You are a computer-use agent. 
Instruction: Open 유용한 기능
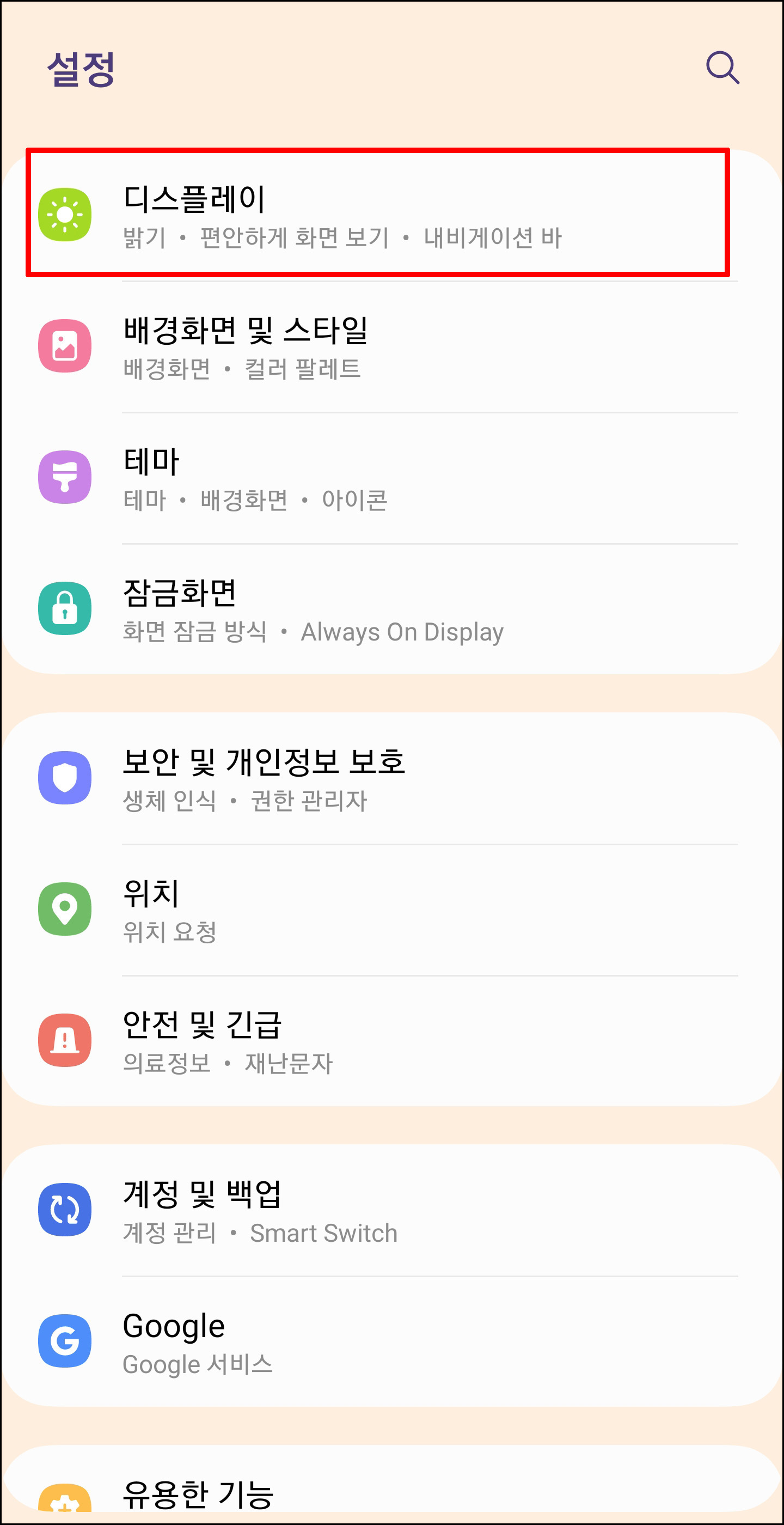390,1485
